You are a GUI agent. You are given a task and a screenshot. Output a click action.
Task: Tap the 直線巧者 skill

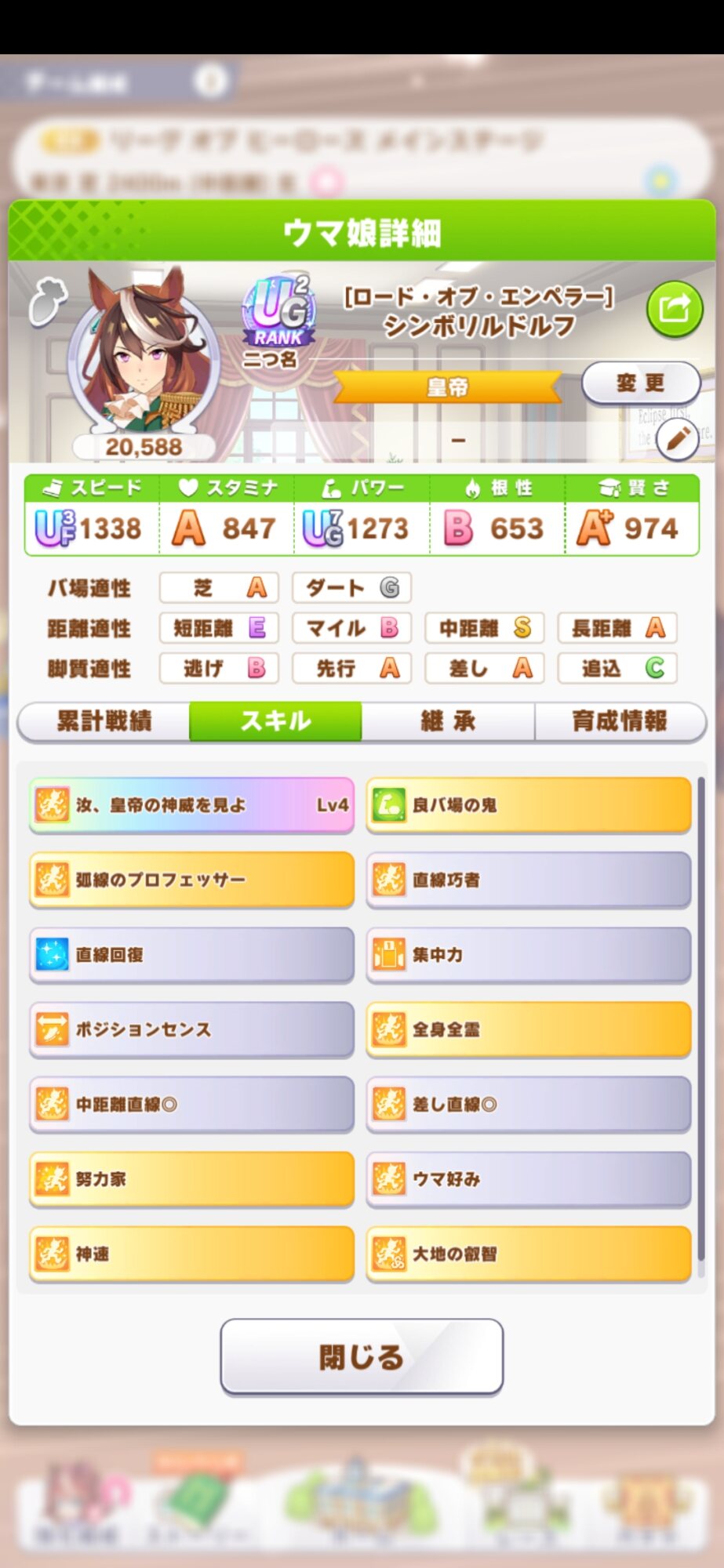529,880
